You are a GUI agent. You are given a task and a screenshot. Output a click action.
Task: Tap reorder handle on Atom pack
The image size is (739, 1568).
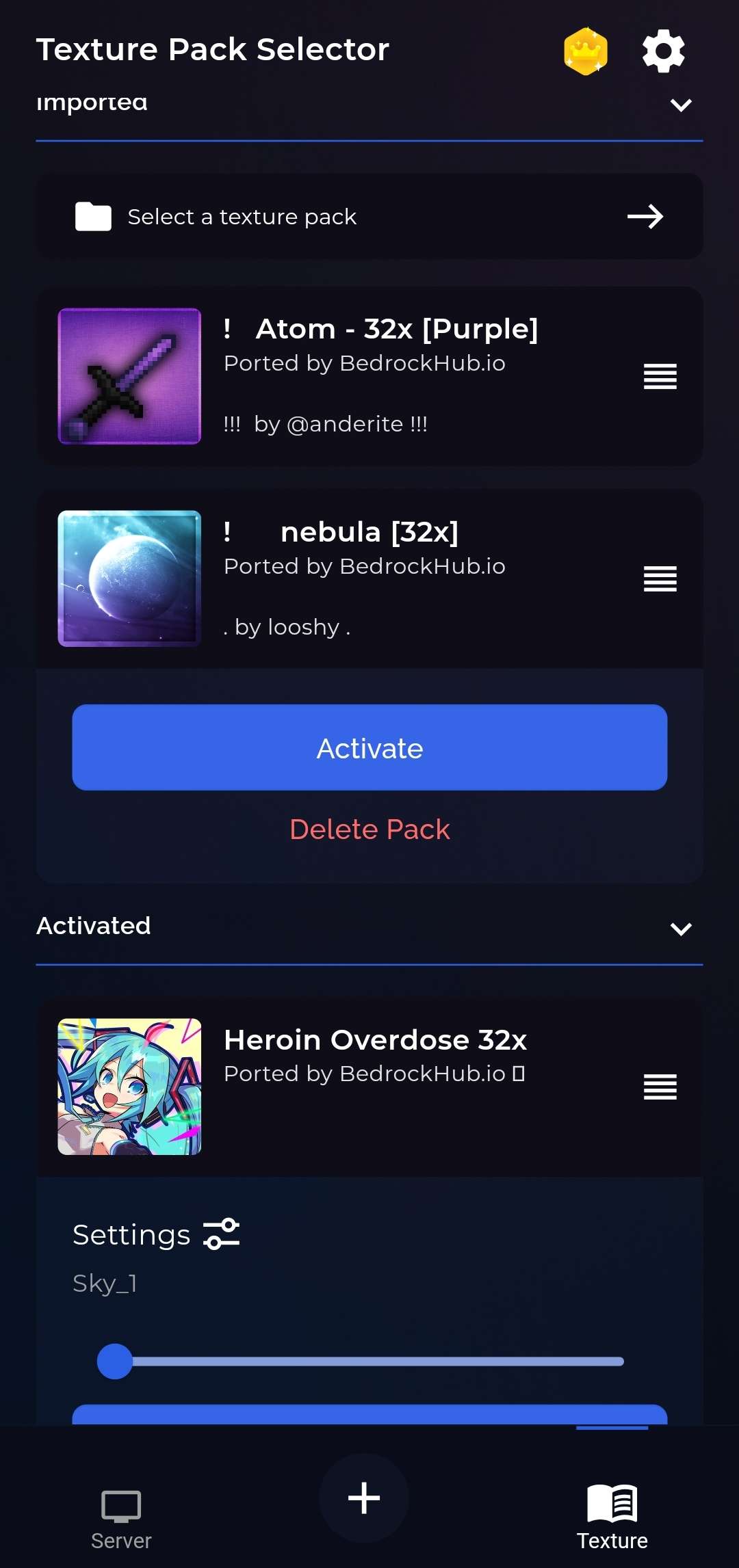660,376
